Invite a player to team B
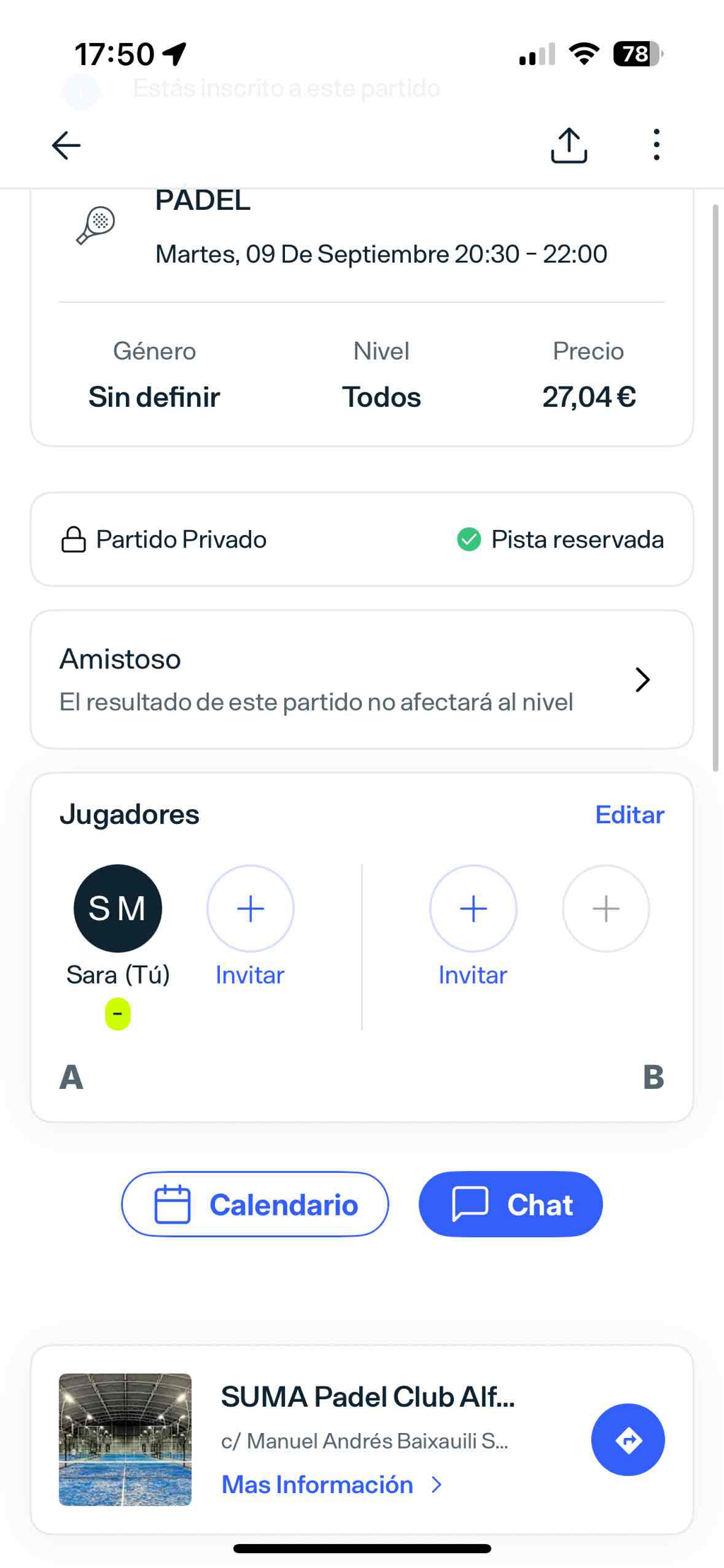 (x=473, y=908)
